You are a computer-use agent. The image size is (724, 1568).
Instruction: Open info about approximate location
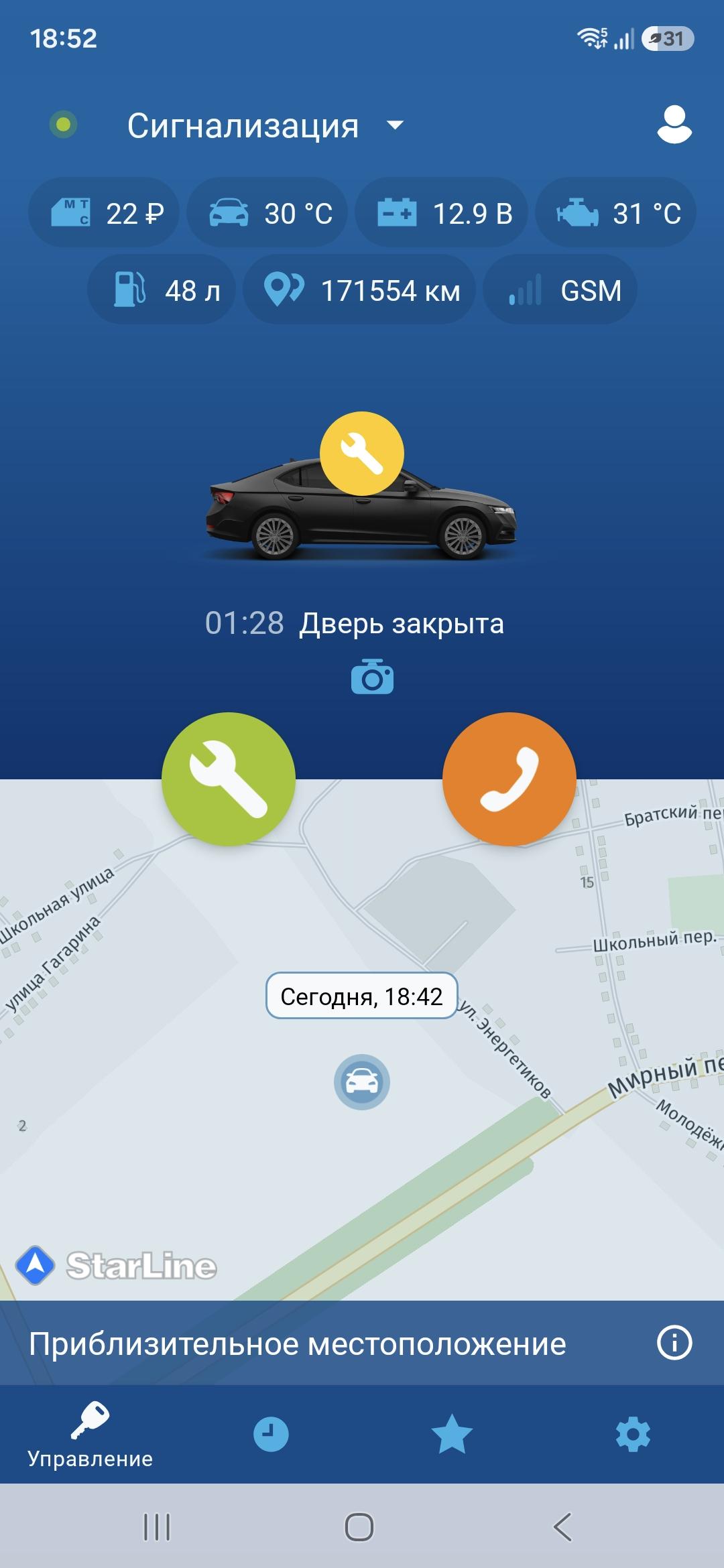tap(674, 1343)
